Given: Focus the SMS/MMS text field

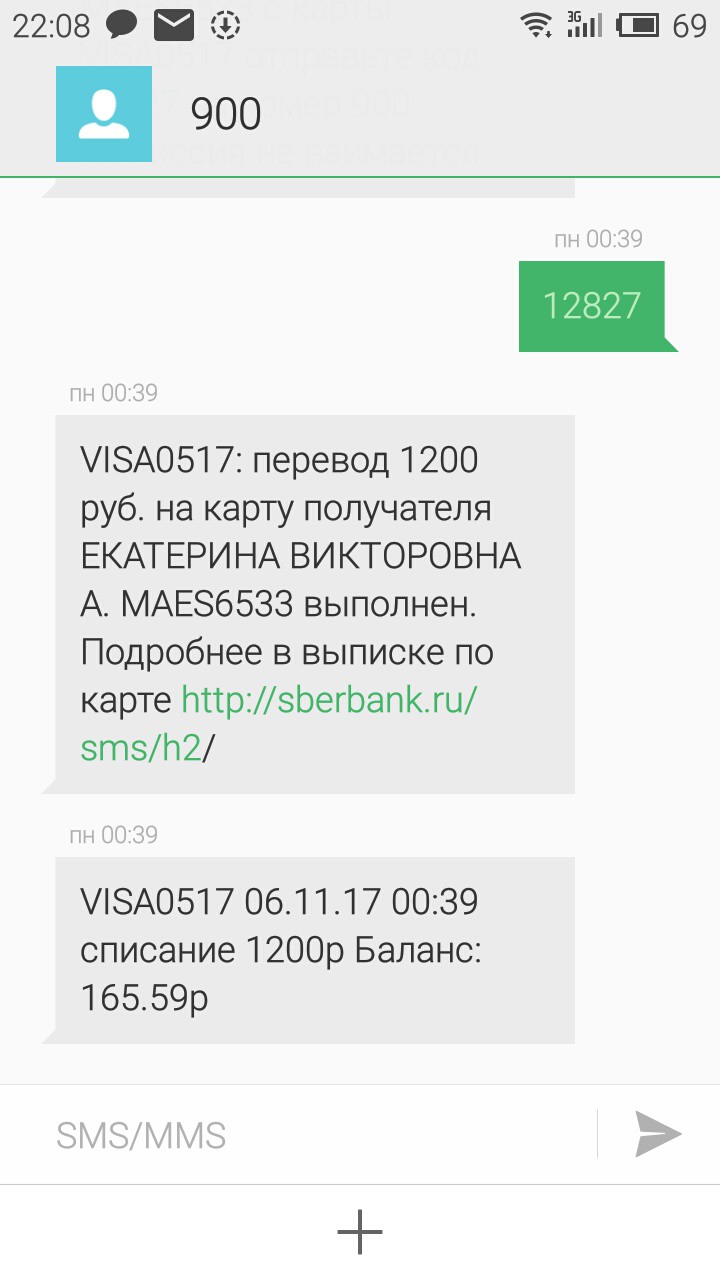Looking at the screenshot, I should pos(320,1135).
